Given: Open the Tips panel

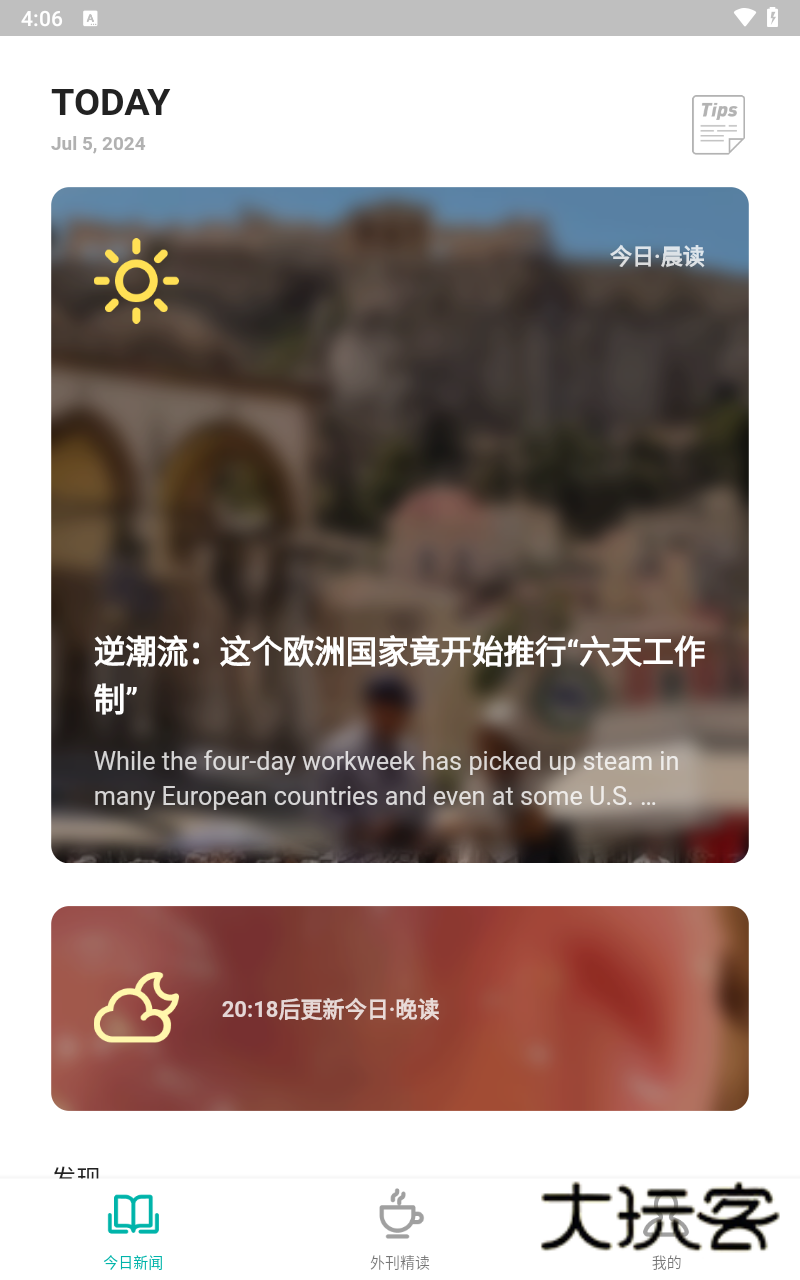Looking at the screenshot, I should tap(718, 124).
